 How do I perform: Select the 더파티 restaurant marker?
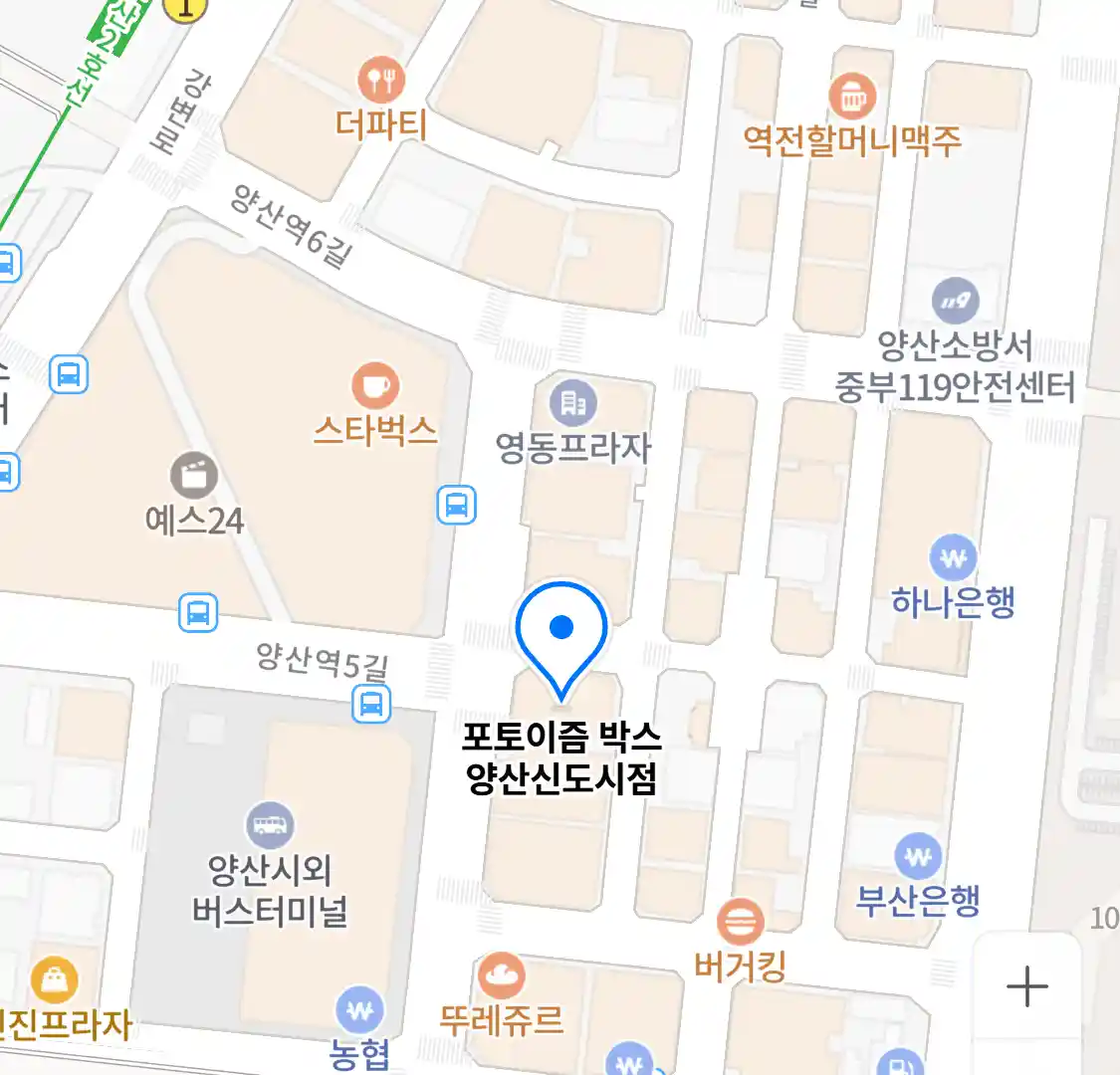(x=380, y=80)
